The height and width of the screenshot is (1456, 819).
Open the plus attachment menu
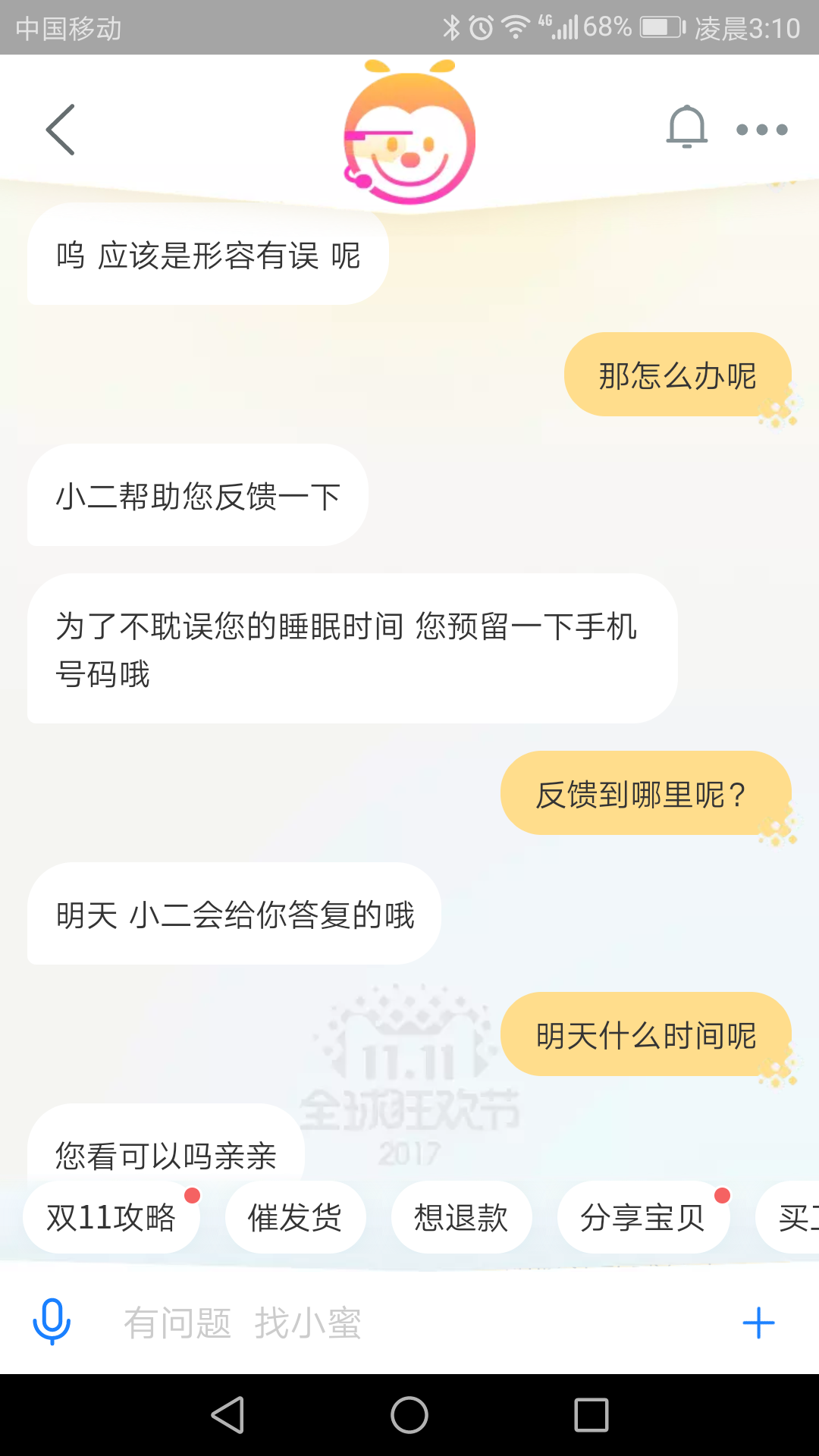[759, 1321]
